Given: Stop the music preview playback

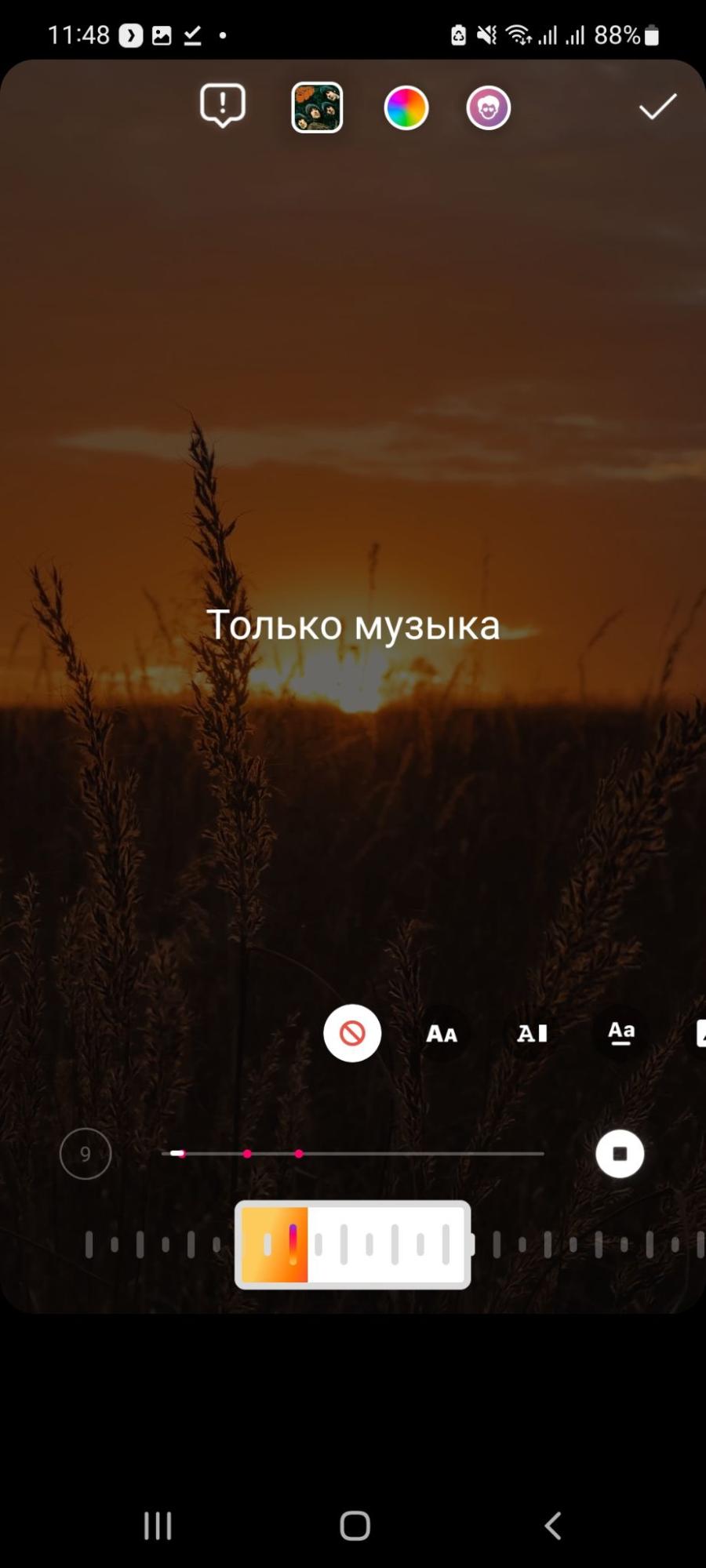Looking at the screenshot, I should point(620,1154).
